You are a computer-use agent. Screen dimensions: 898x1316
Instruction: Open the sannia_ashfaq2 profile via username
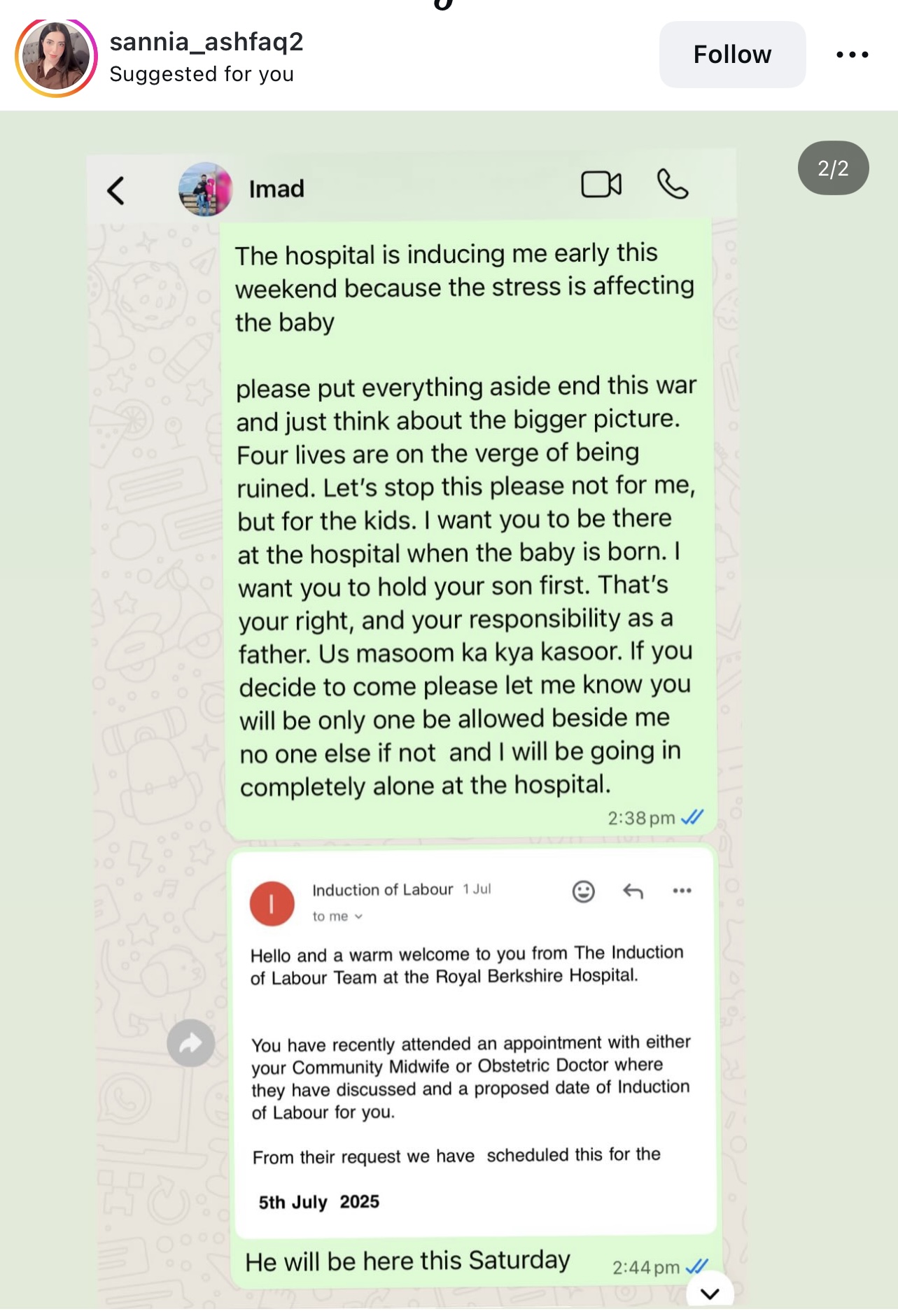tap(206, 42)
